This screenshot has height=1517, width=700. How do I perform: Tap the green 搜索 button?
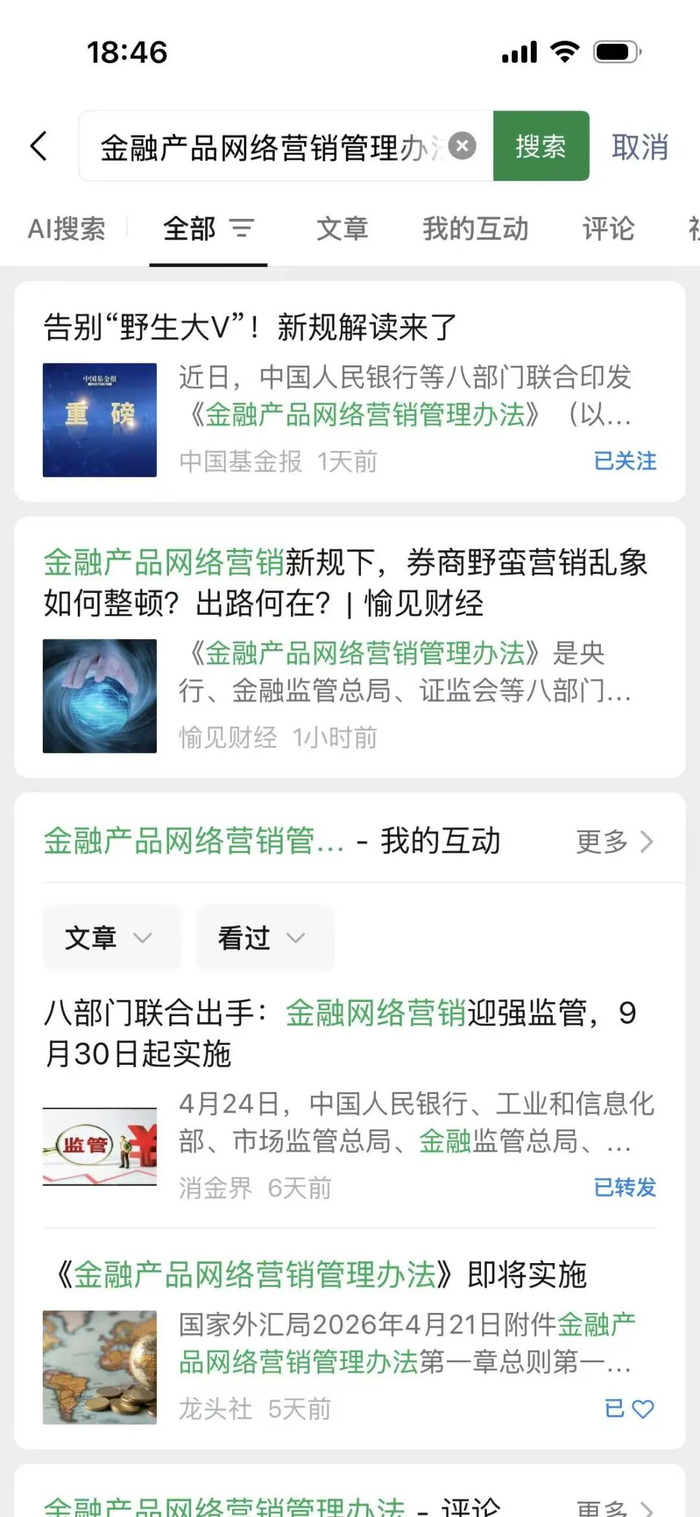[541, 146]
